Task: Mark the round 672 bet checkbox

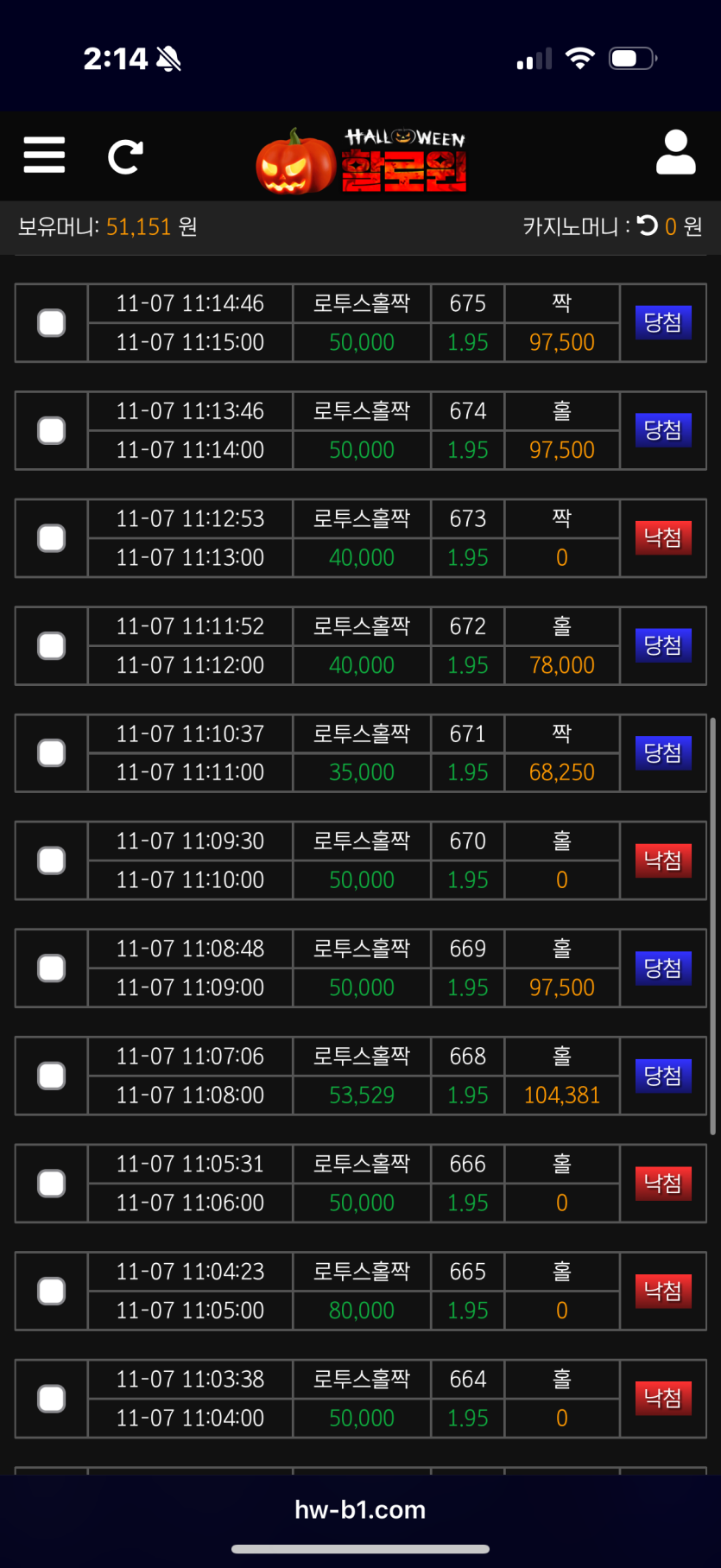Action: [x=52, y=645]
